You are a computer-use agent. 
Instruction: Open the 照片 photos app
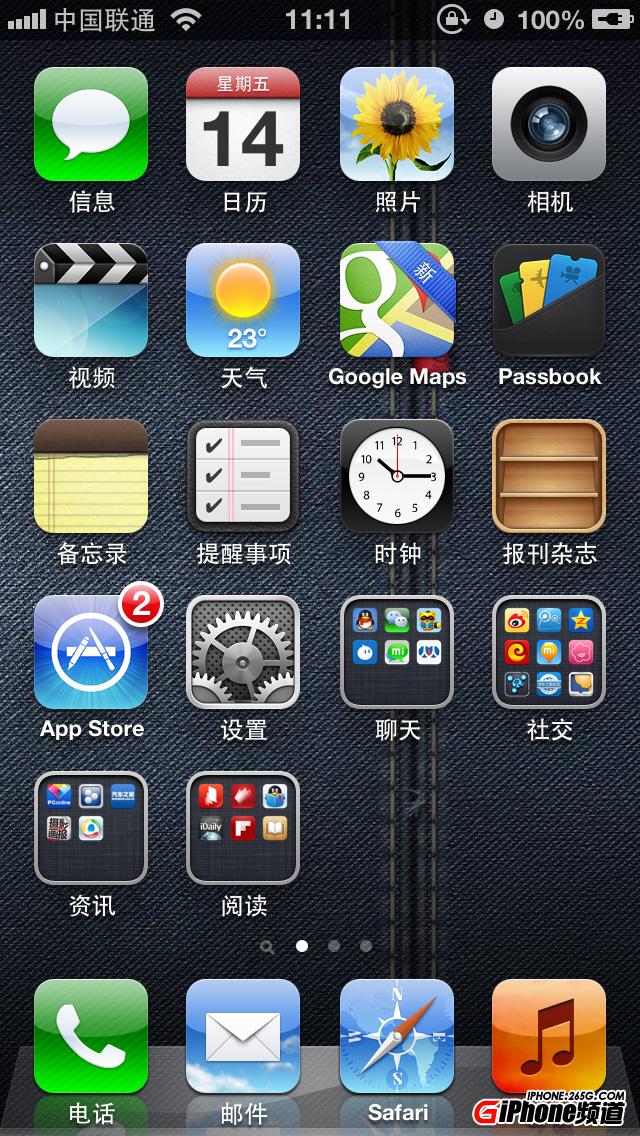pyautogui.click(x=397, y=124)
